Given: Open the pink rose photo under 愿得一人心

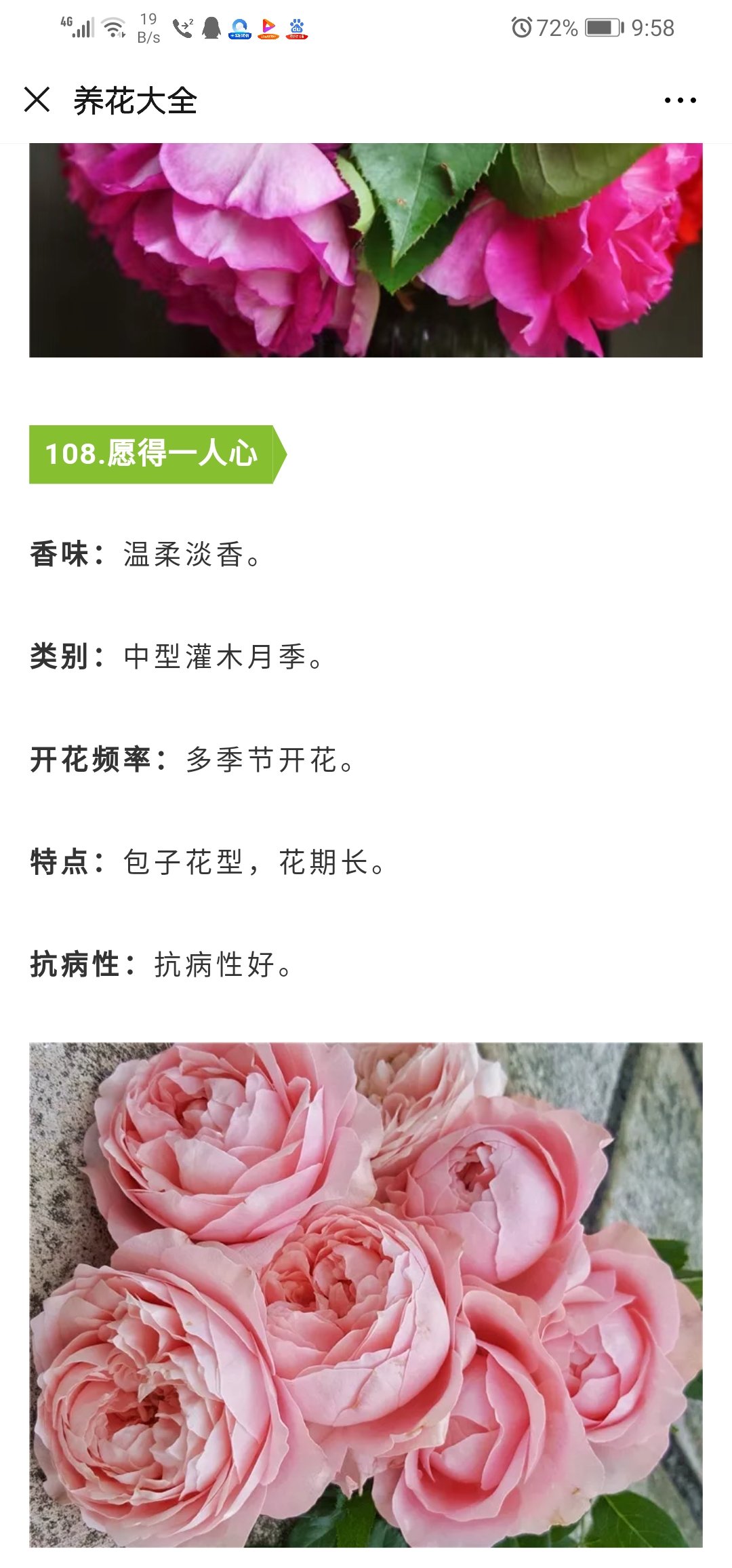Looking at the screenshot, I should pyautogui.click(x=366, y=1295).
